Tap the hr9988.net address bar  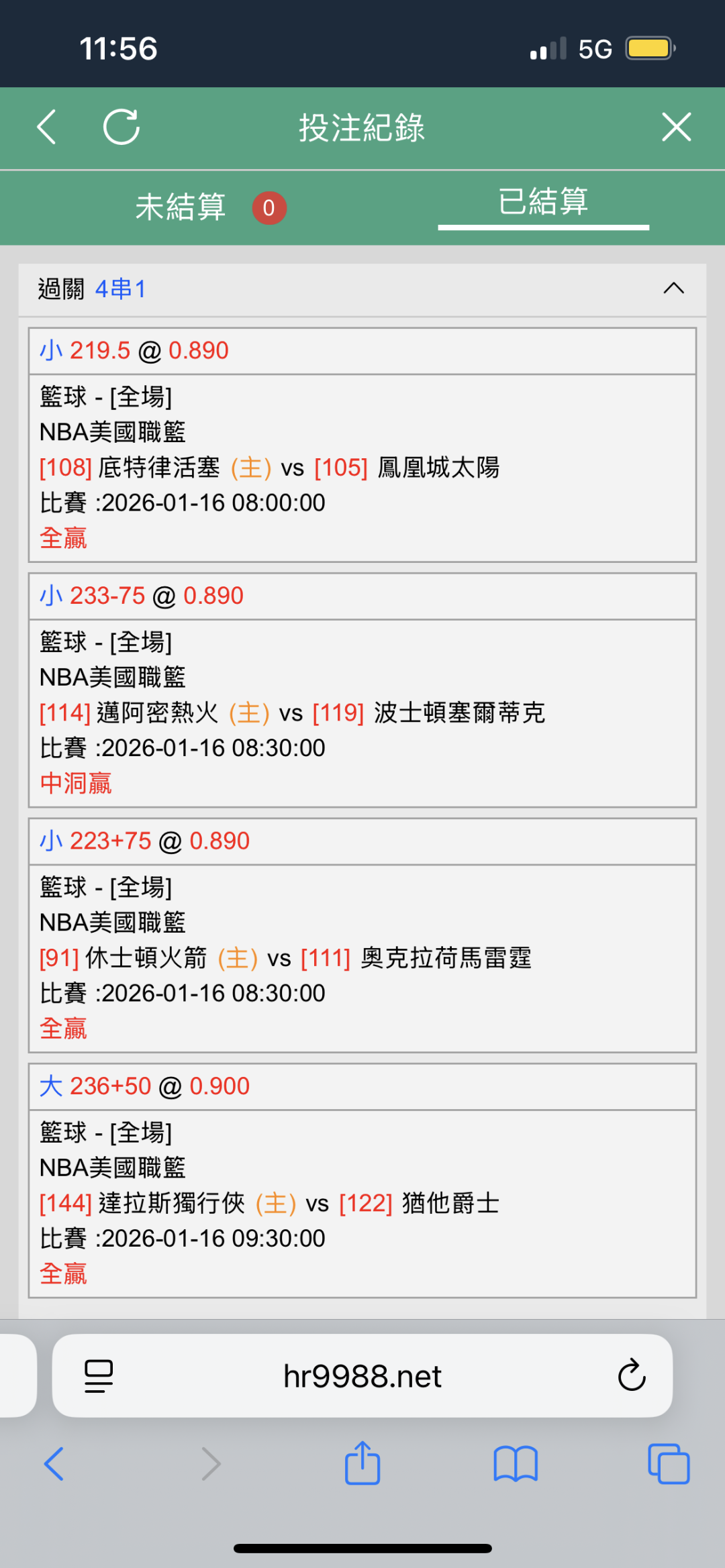tap(362, 1376)
